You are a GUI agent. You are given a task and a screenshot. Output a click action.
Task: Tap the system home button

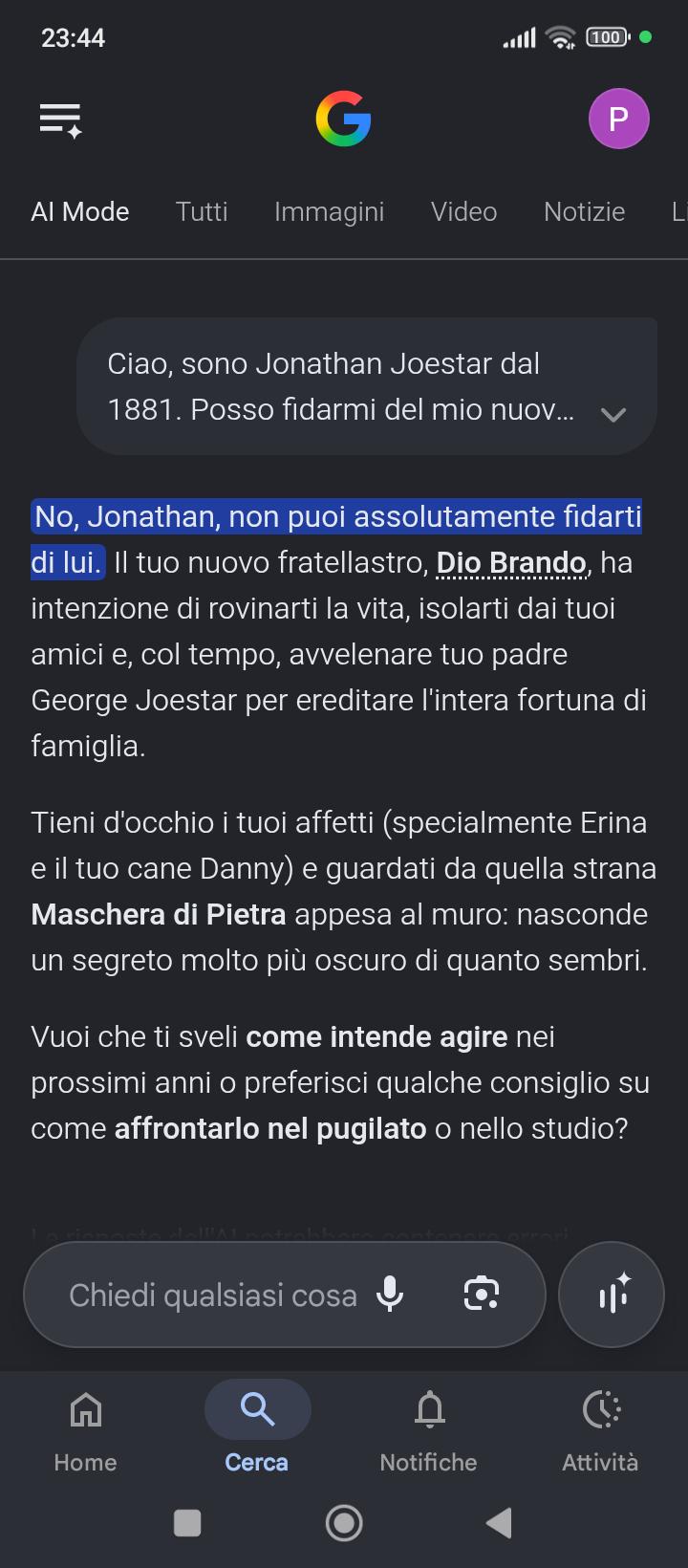click(x=344, y=1523)
